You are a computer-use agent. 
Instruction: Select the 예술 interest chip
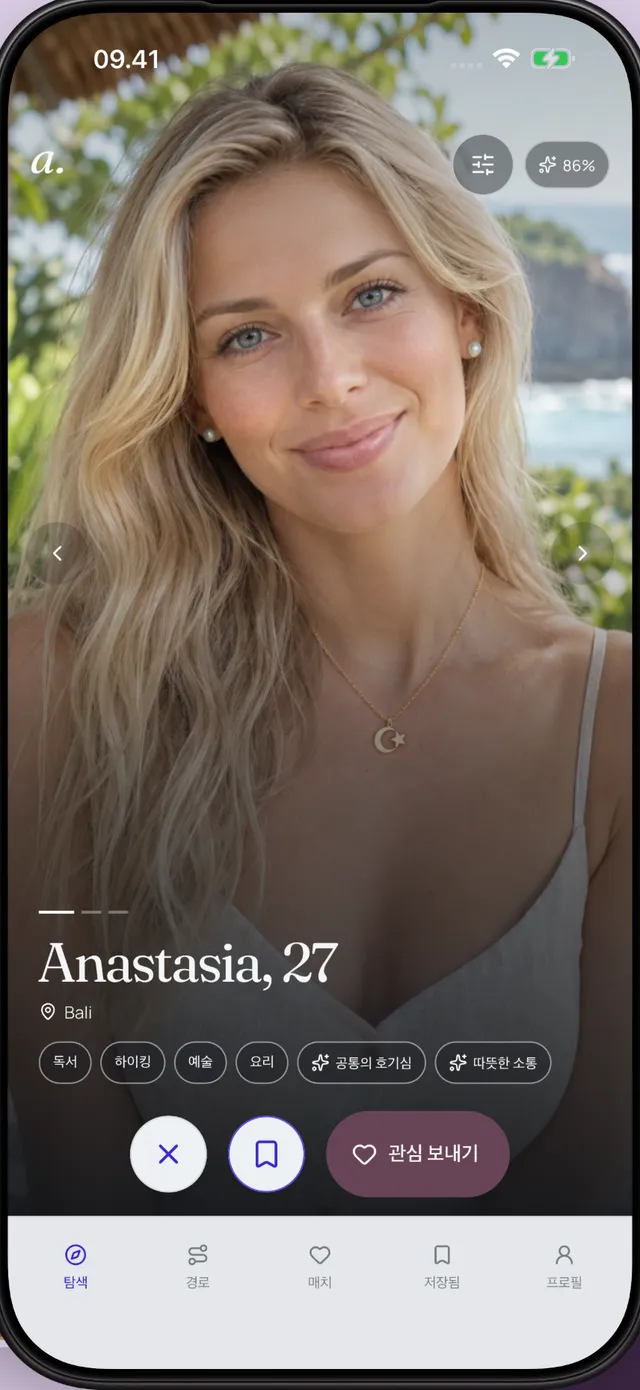[x=200, y=1062]
